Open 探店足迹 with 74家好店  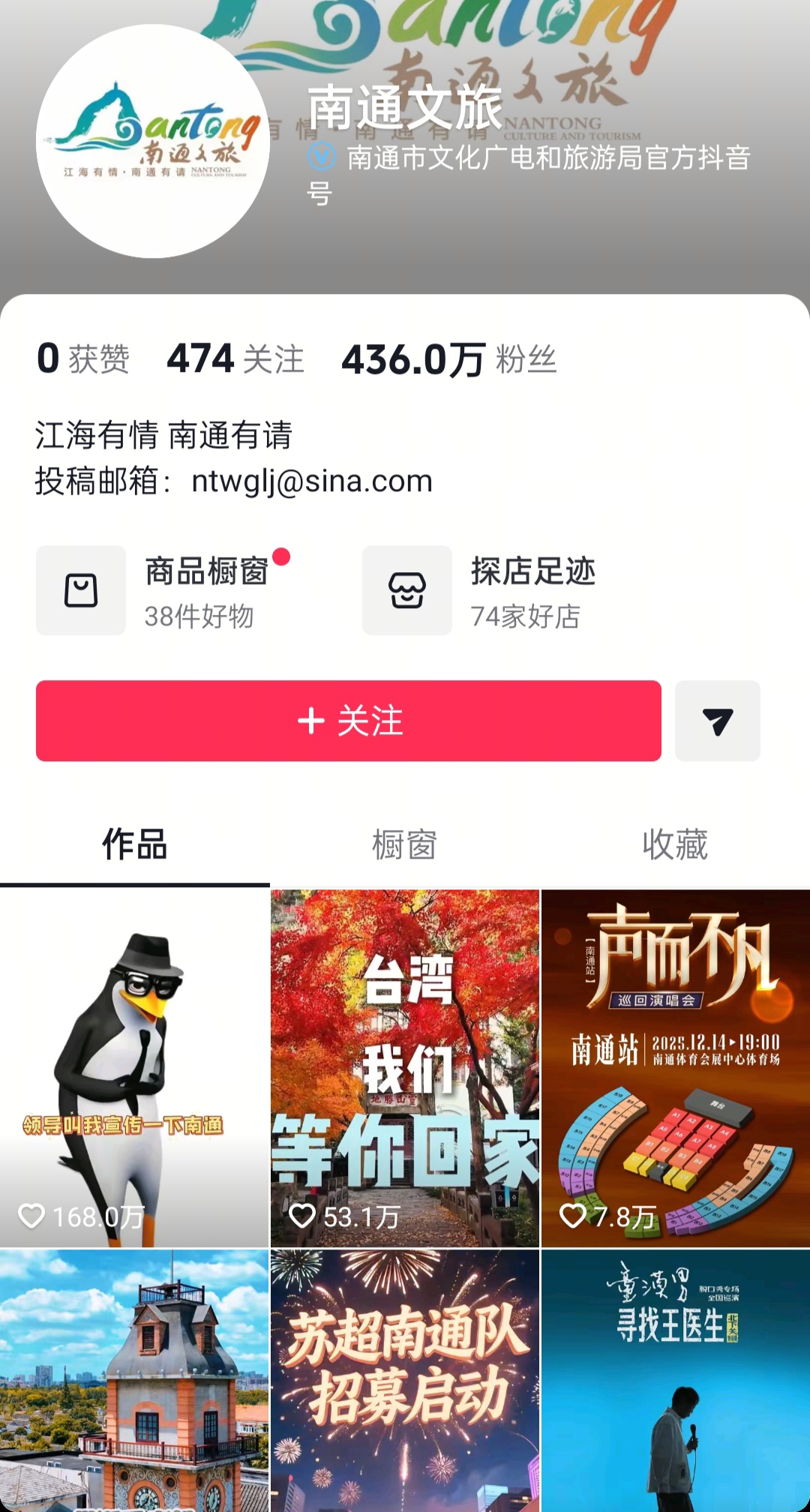480,591
